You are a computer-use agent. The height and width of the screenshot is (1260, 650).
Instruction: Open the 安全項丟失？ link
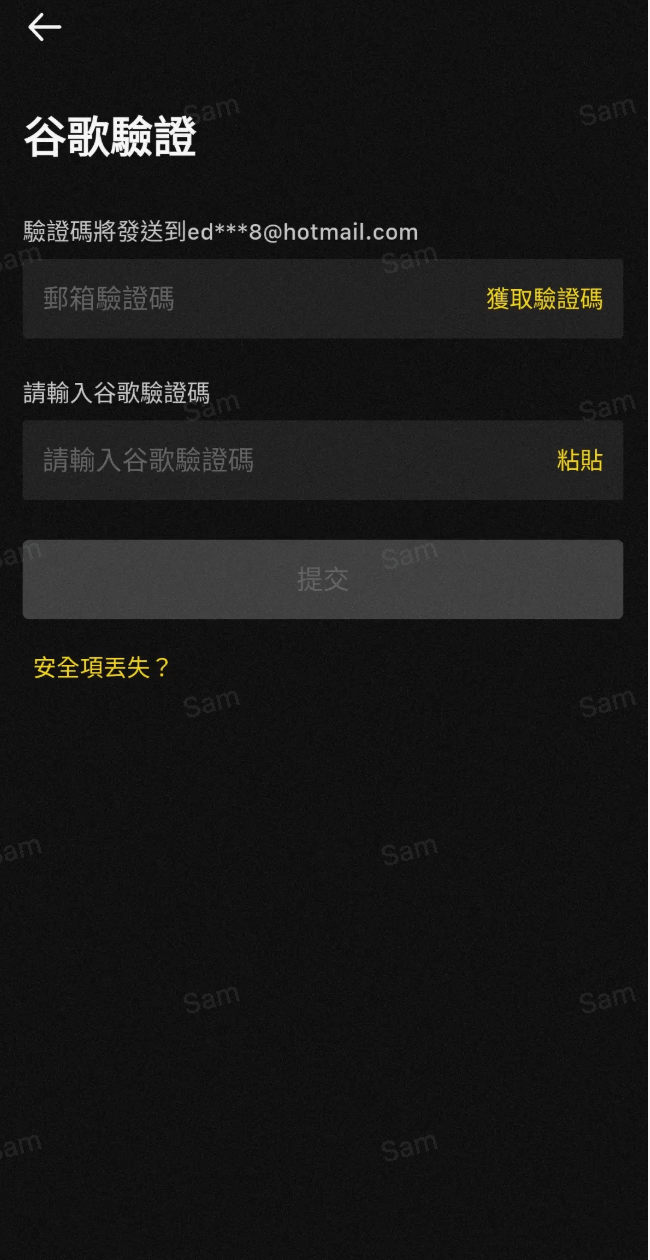pos(102,668)
